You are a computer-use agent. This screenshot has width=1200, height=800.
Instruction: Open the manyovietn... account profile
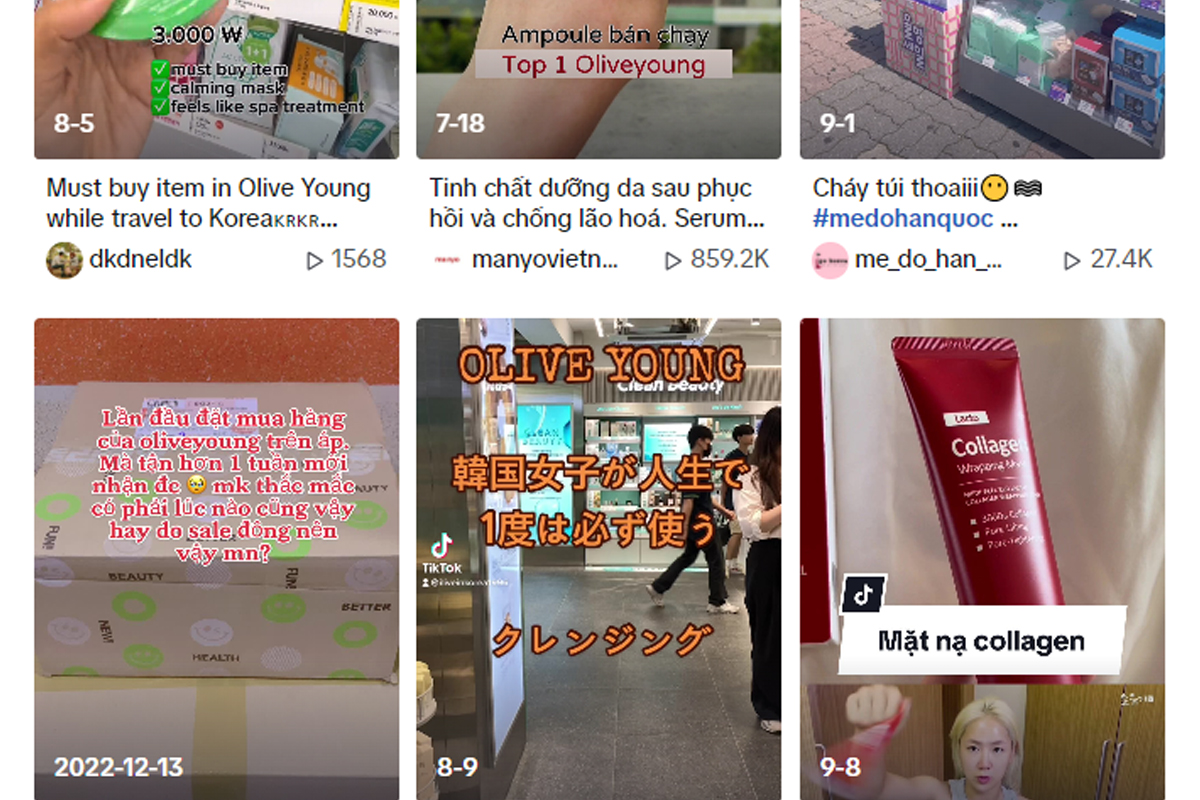544,260
